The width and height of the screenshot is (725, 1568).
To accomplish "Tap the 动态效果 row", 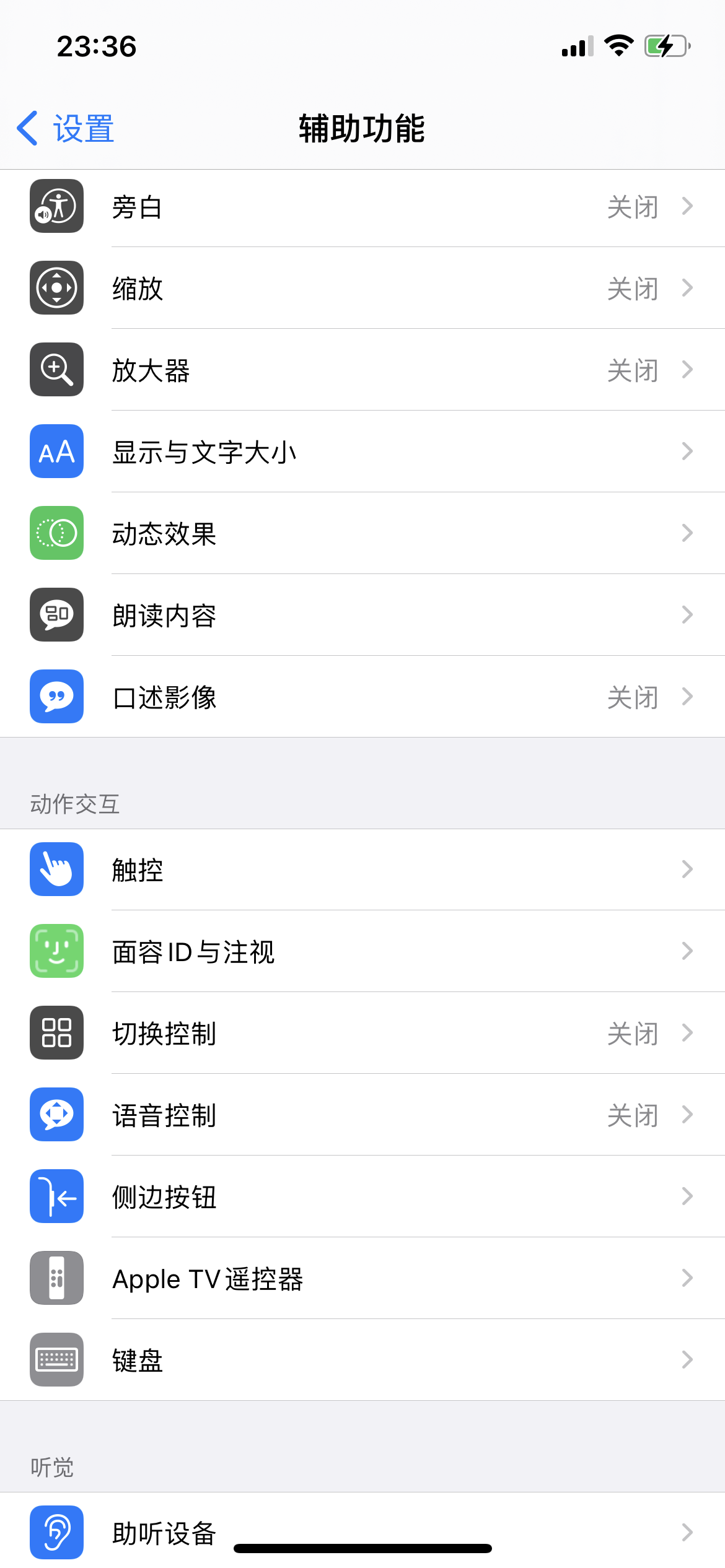I will tap(362, 534).
